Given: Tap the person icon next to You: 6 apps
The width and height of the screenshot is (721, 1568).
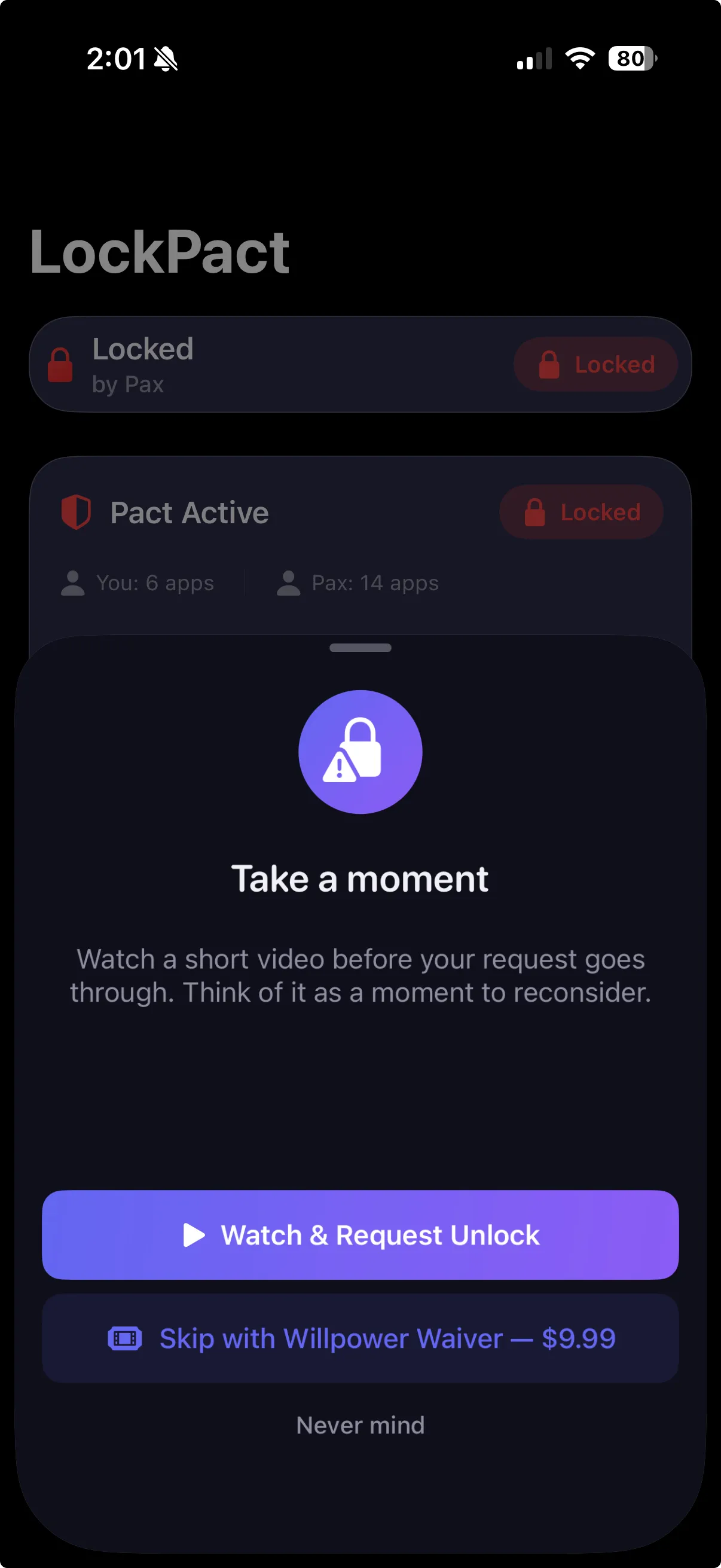Looking at the screenshot, I should tap(72, 582).
